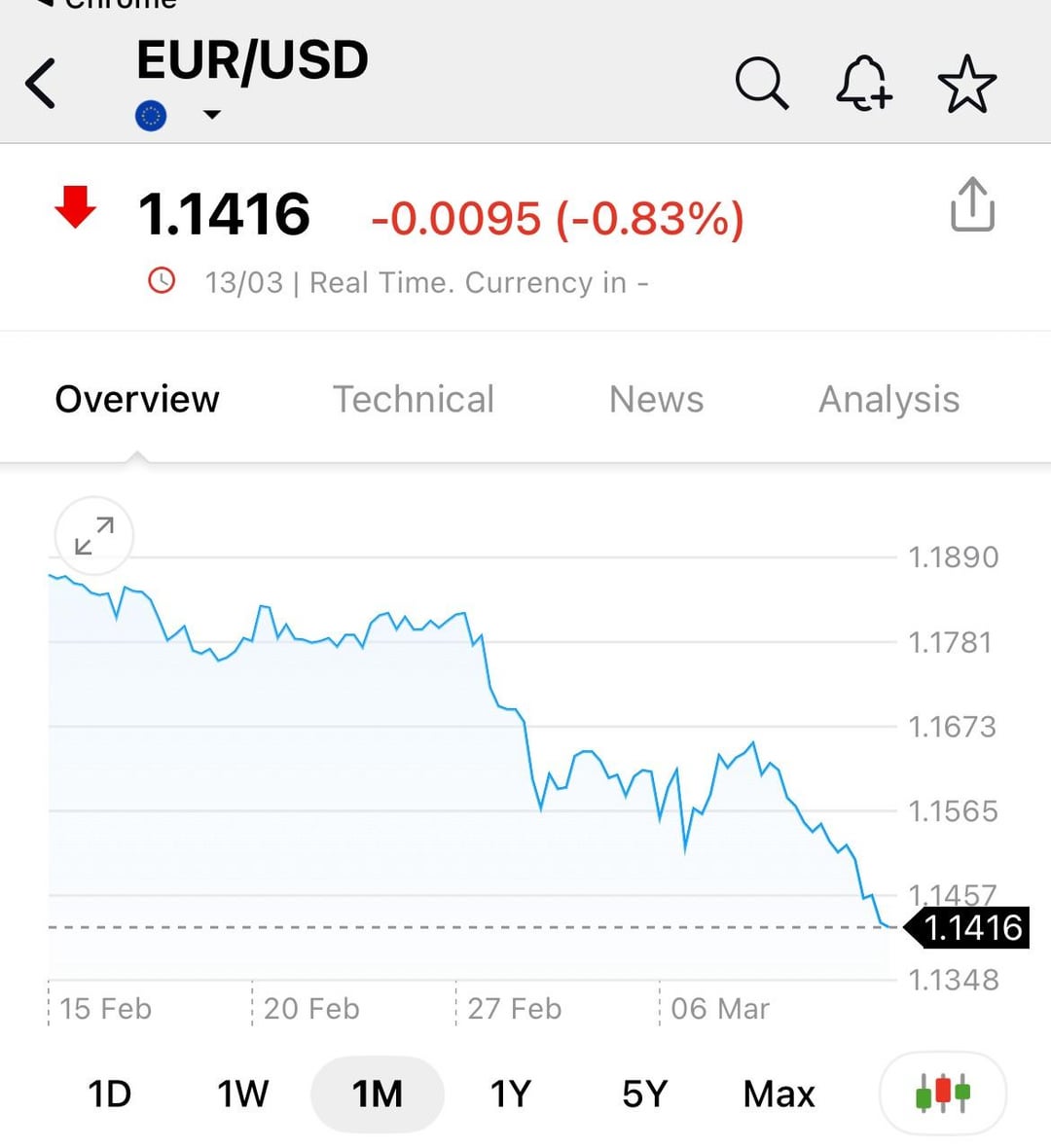
Task: Open the search magnifier
Action: (761, 83)
